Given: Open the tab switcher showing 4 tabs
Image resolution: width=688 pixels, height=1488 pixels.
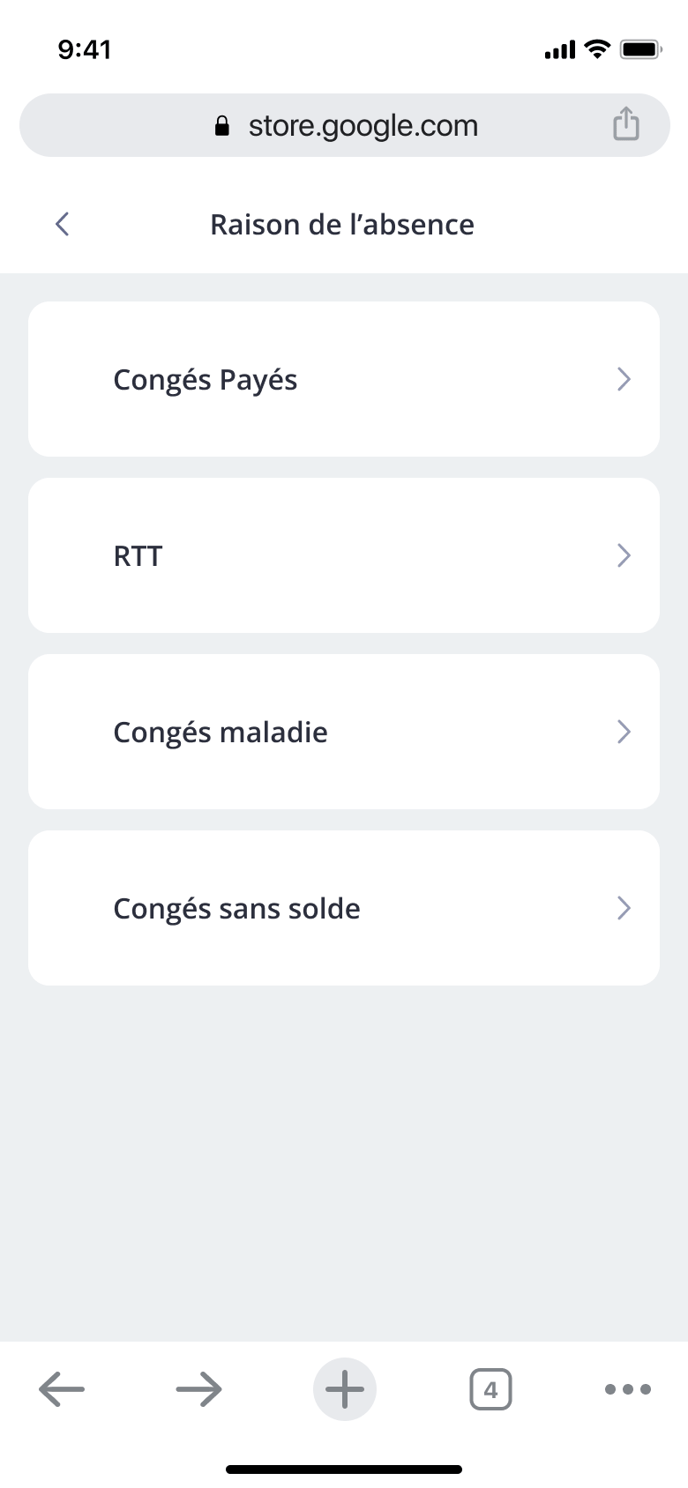Looking at the screenshot, I should [490, 1389].
